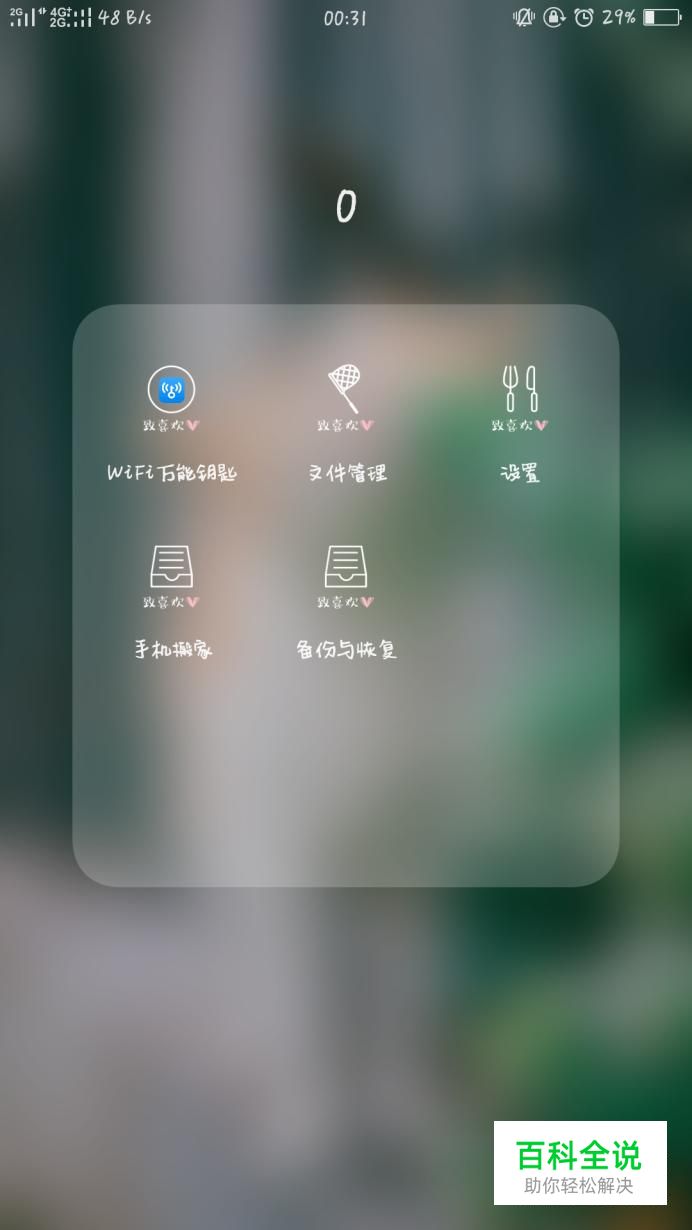Launch the 备份与恢复 app
The height and width of the screenshot is (1230, 692).
[x=346, y=570]
